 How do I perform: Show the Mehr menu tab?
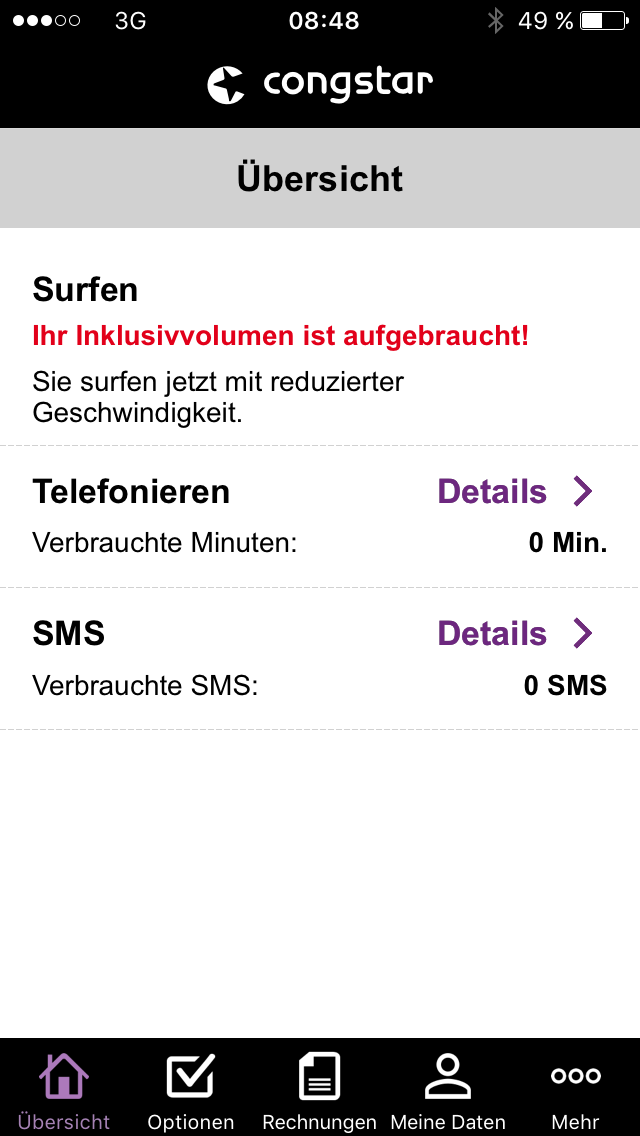click(575, 1089)
